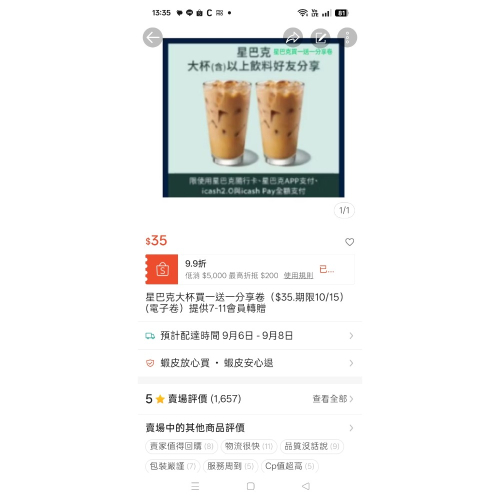Viewport: 500px width, 500px height.
Task: Open the overflow menu with three dots
Action: point(347,37)
